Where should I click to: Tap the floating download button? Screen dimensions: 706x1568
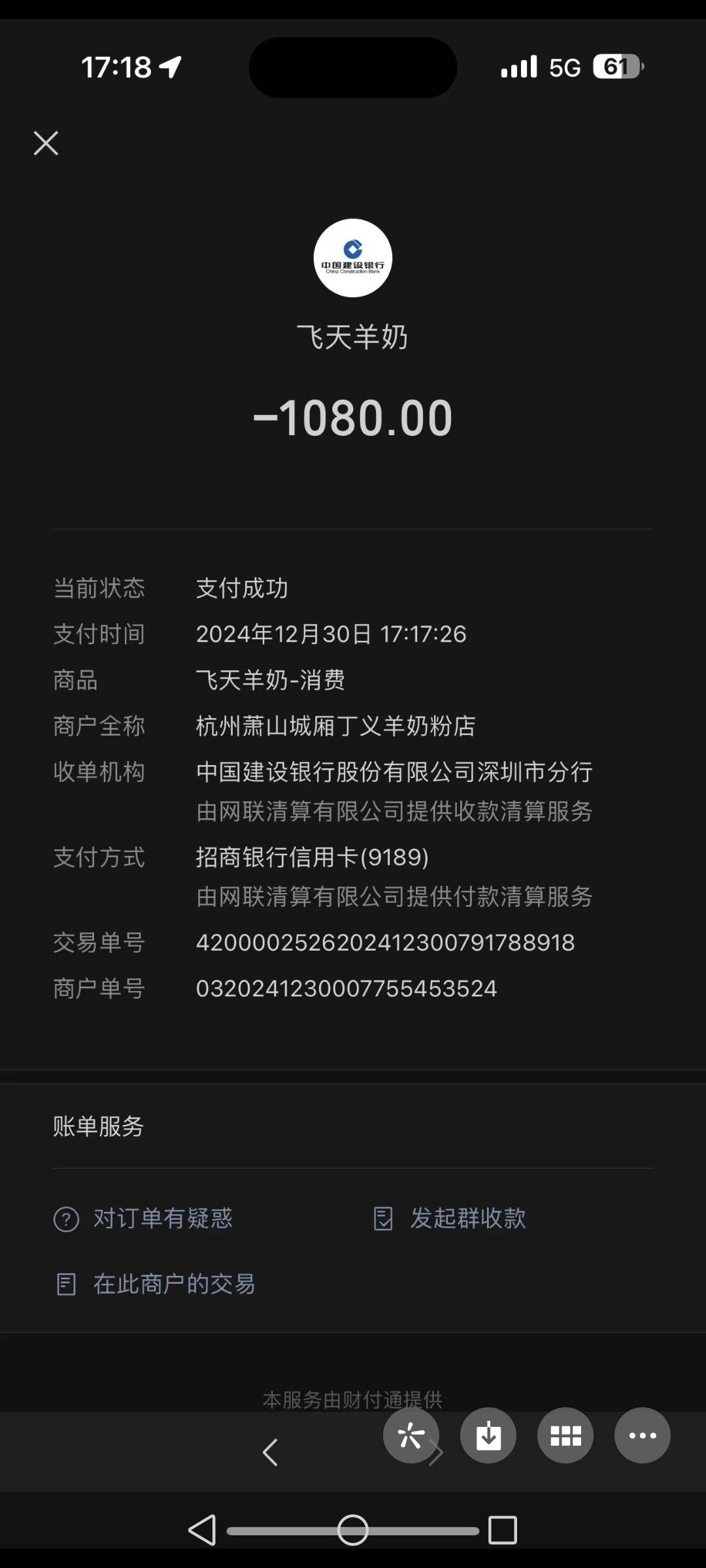(x=488, y=1435)
